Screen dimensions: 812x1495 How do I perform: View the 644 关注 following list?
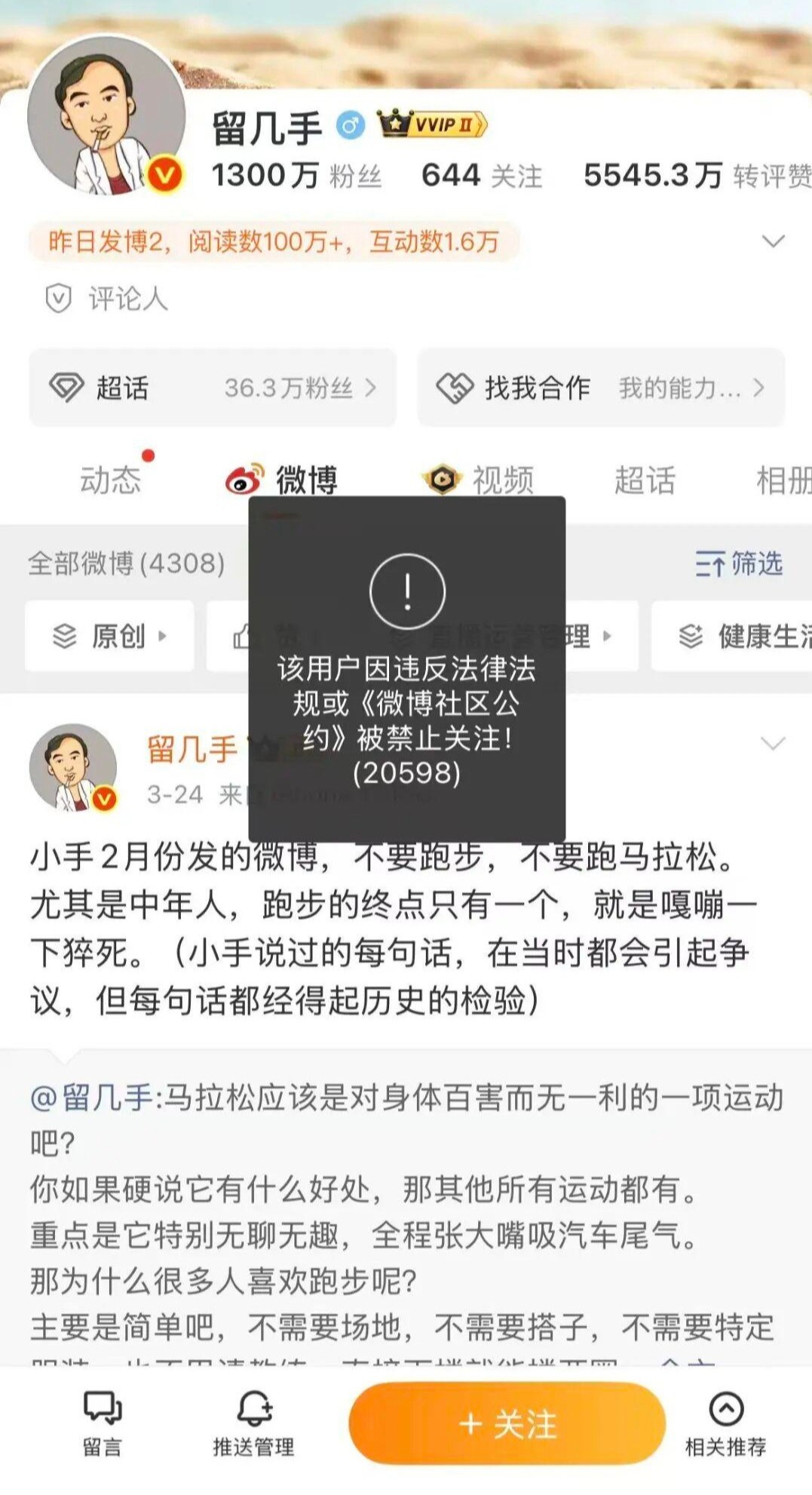click(x=481, y=176)
